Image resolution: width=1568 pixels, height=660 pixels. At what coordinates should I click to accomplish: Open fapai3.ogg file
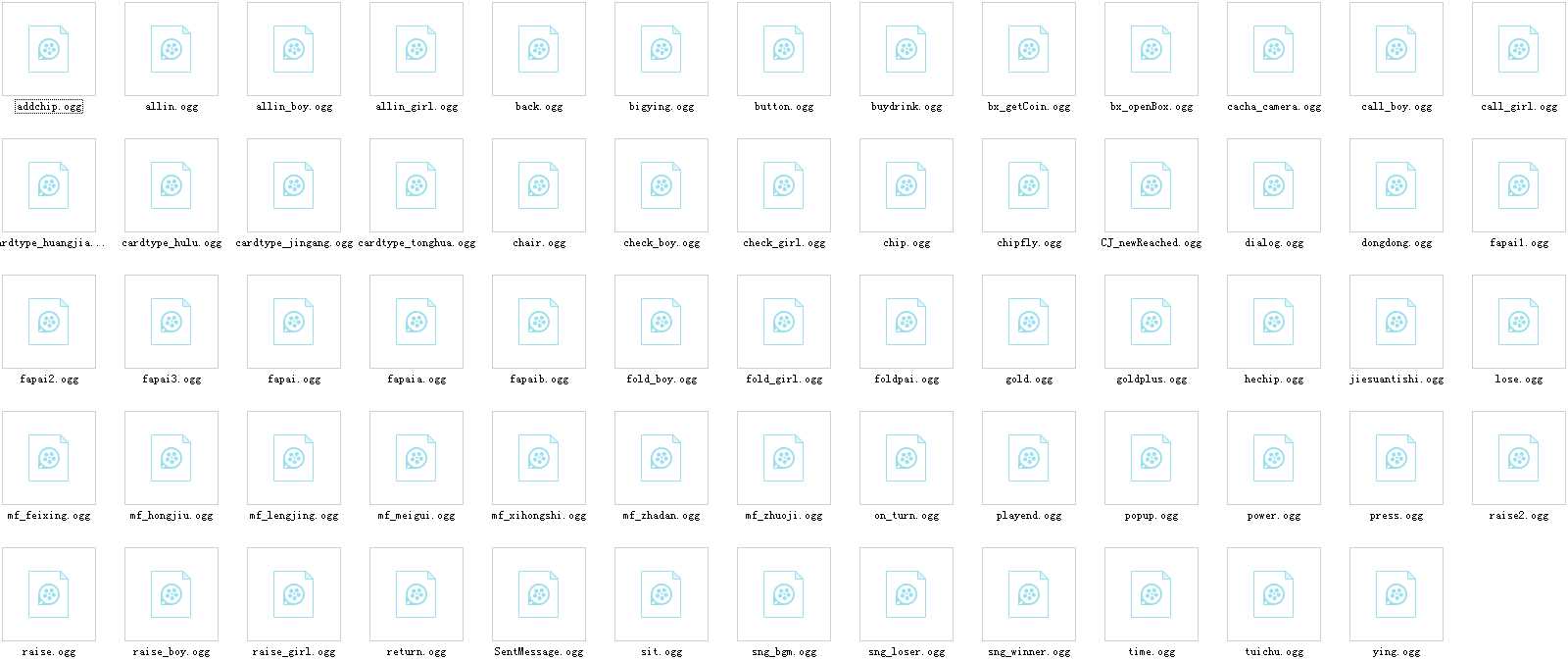pyautogui.click(x=171, y=322)
